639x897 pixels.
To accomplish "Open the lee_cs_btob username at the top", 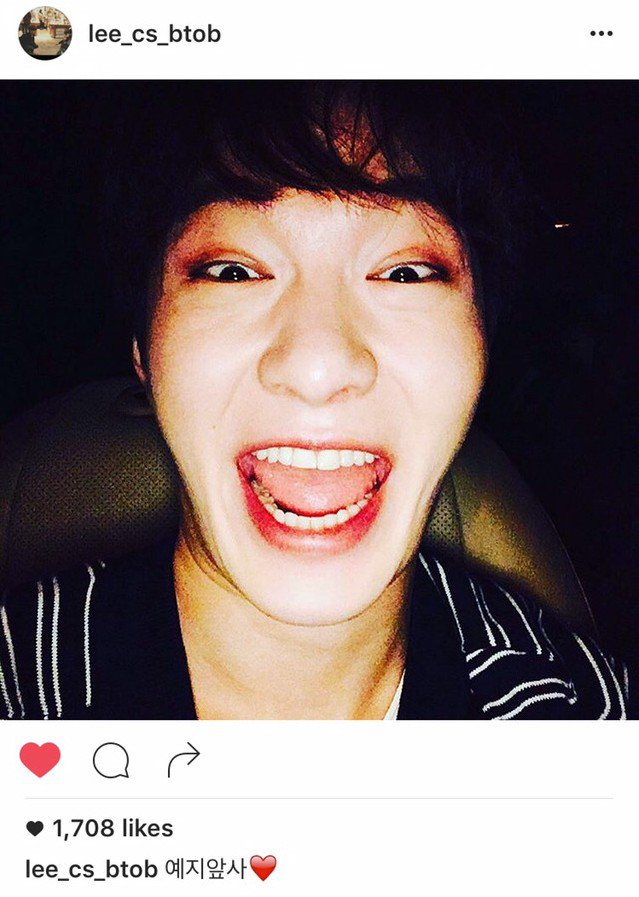I will click(154, 34).
